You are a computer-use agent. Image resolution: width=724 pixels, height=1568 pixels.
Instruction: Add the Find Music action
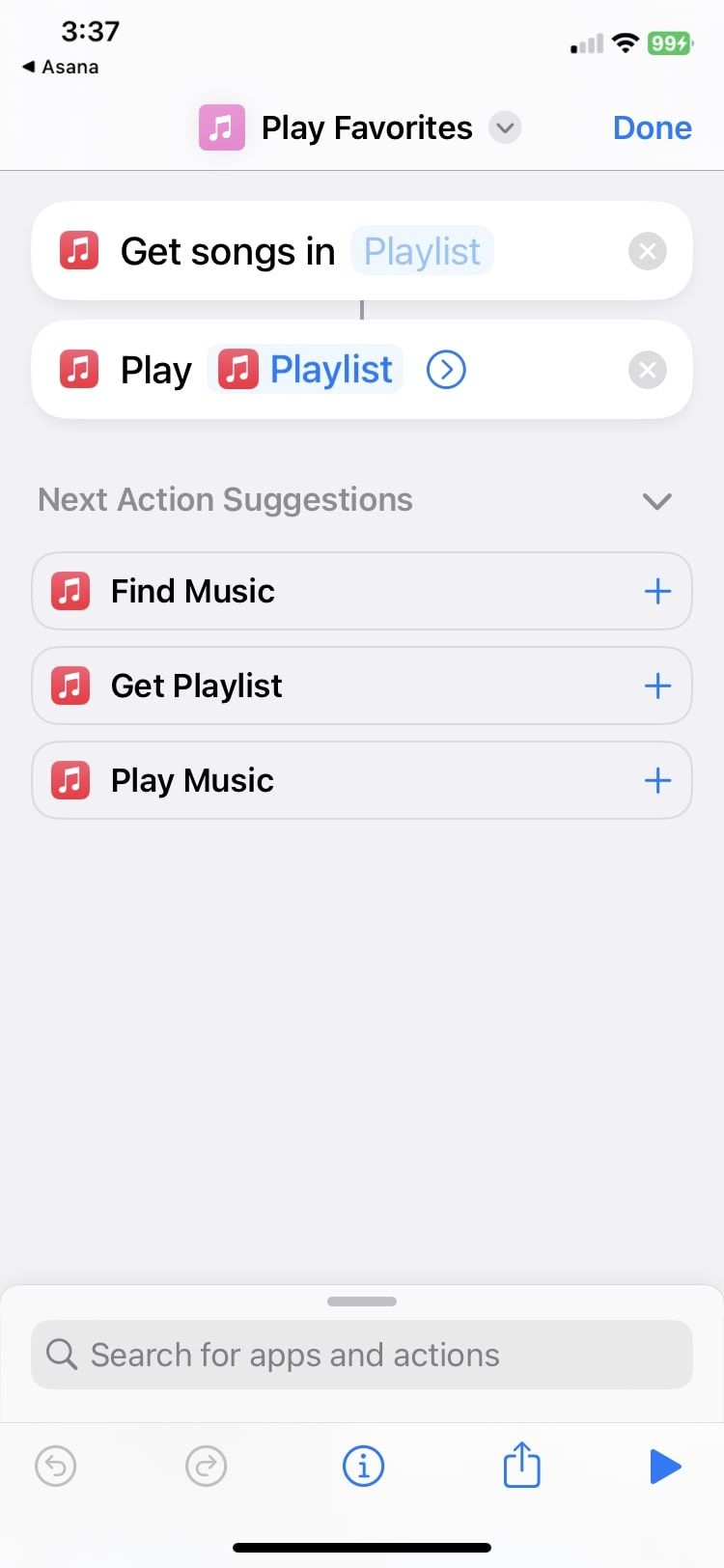pos(657,591)
